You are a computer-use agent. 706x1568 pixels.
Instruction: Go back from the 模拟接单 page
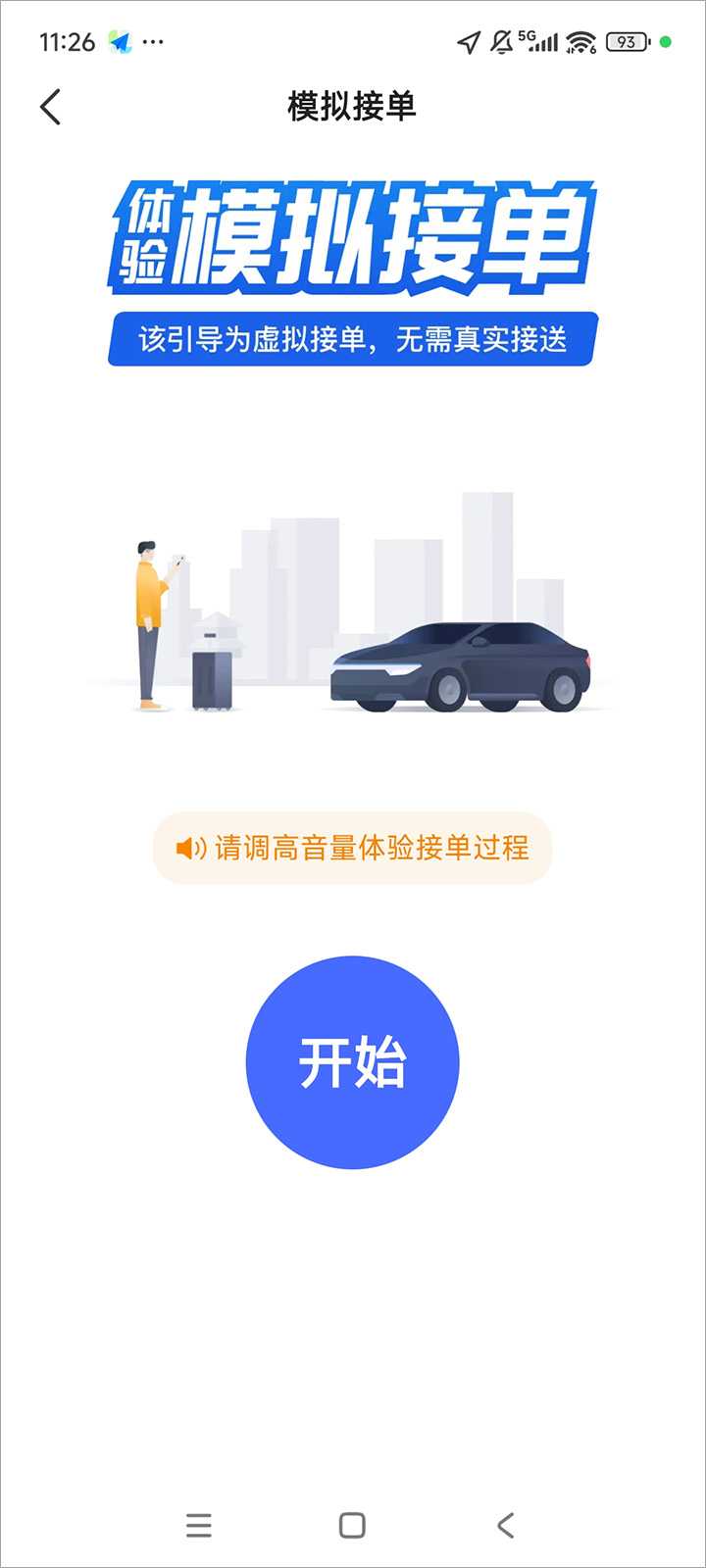point(51,107)
